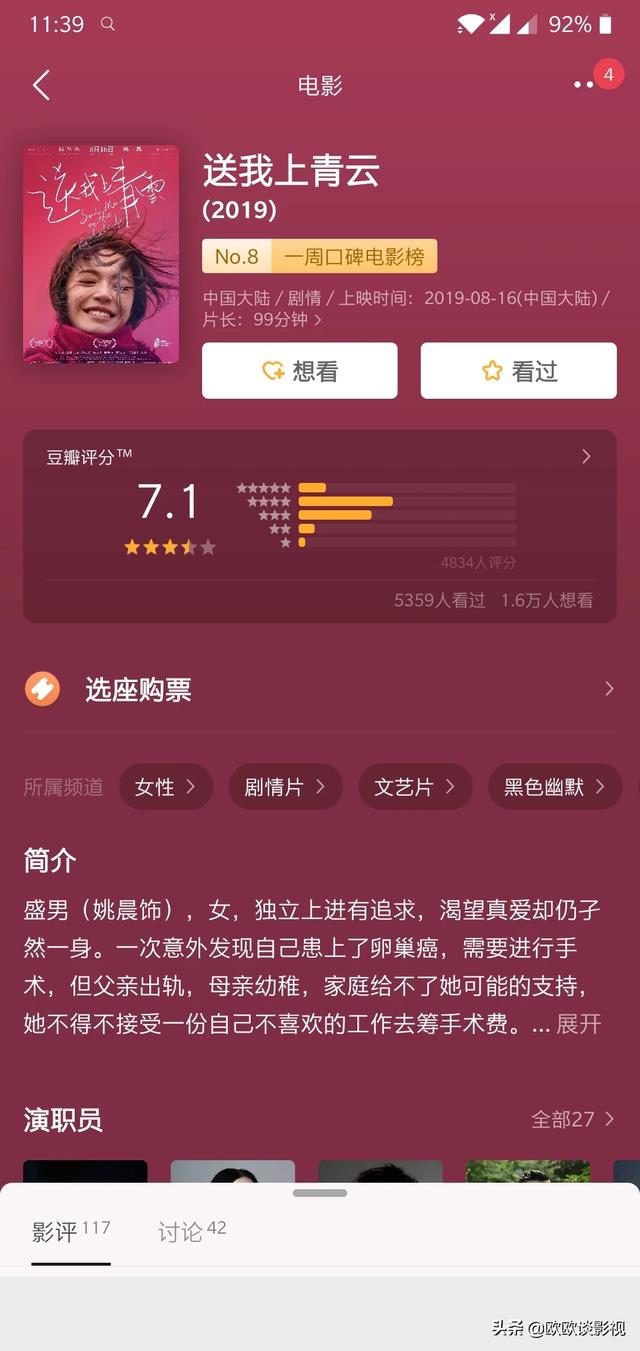This screenshot has width=640, height=1351.
Task: Mark the movie as 看过
Action: 518,371
